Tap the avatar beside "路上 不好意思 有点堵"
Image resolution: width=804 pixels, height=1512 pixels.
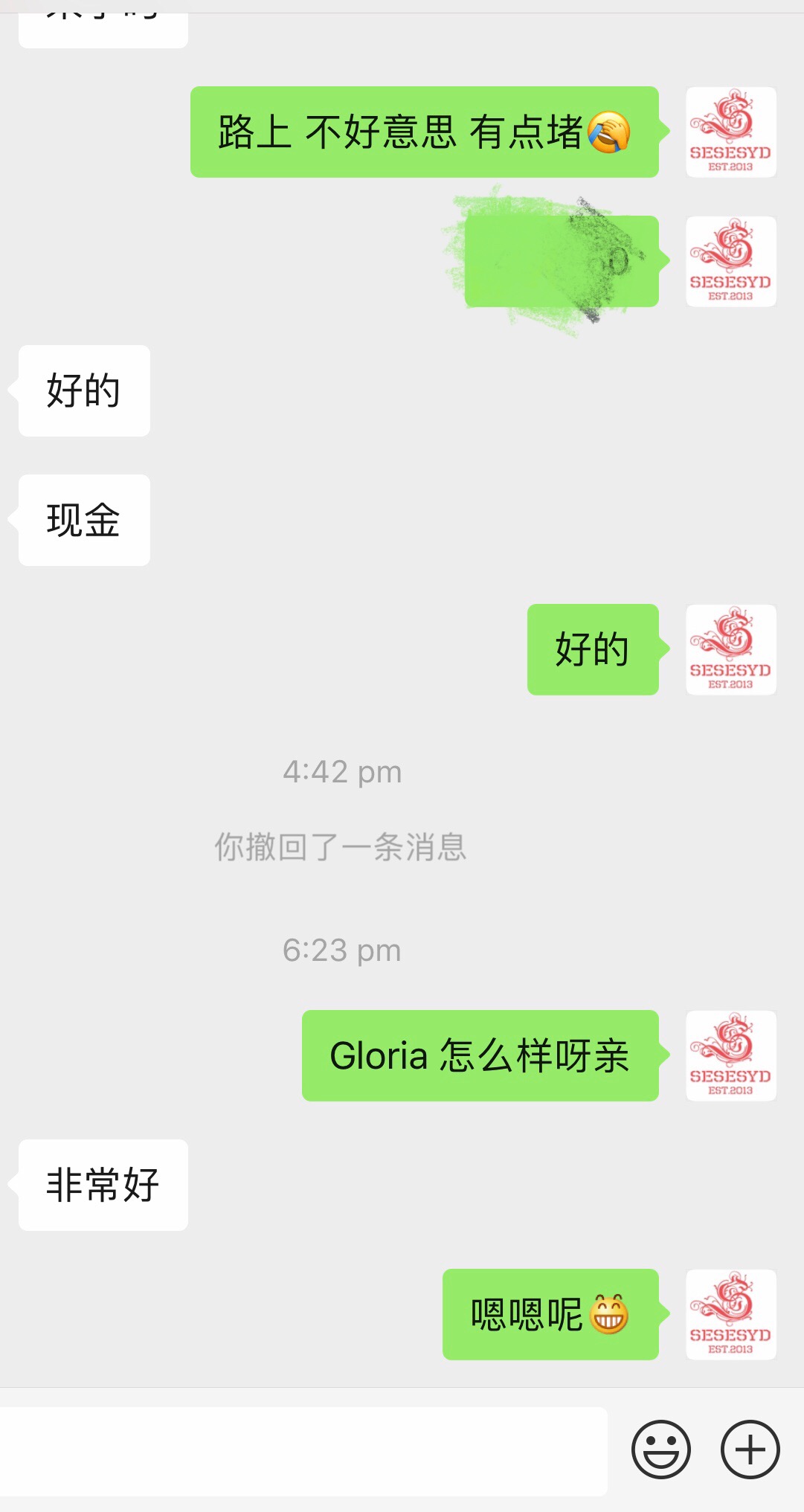(730, 132)
